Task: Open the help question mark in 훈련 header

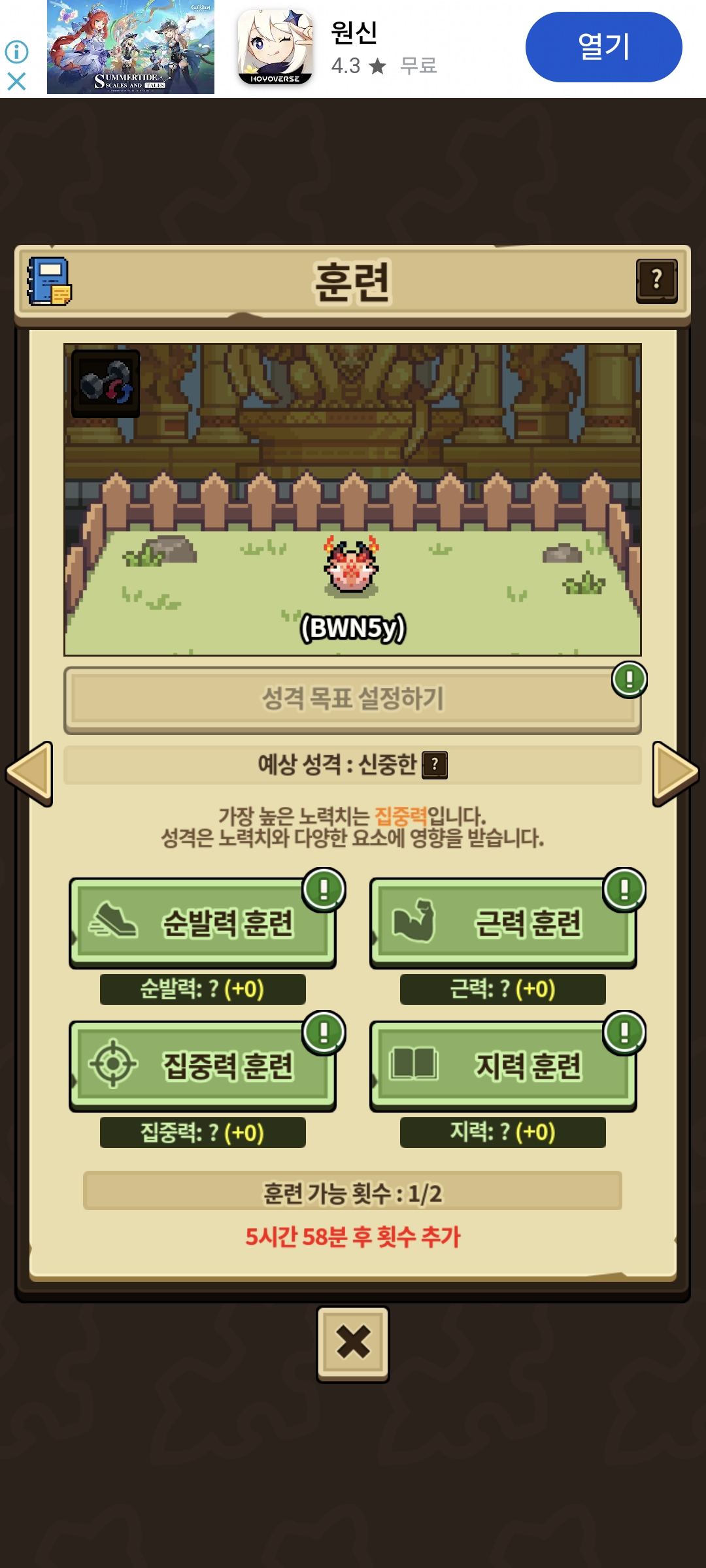Action: pos(656,281)
